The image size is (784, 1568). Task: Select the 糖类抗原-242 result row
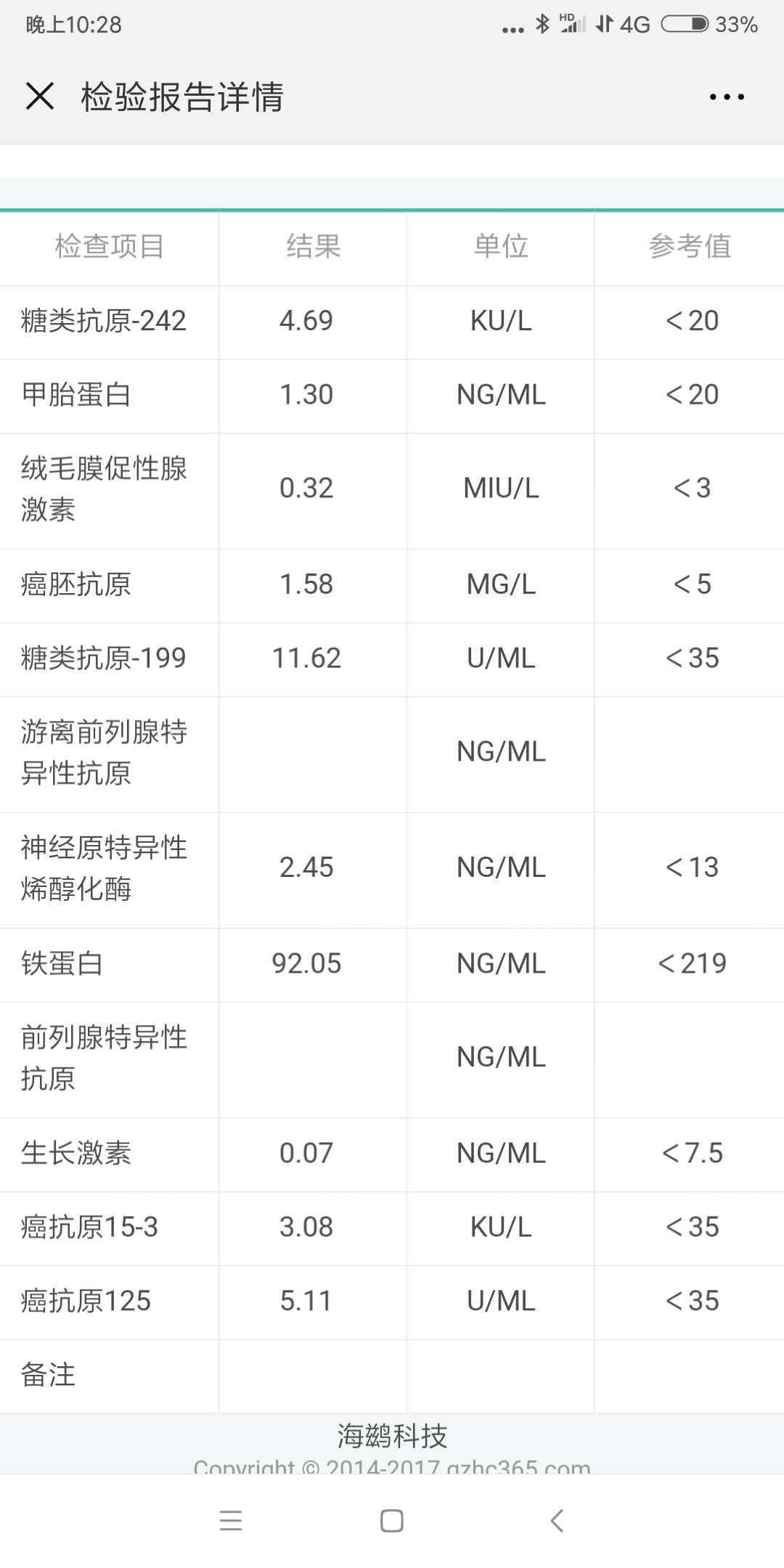(x=305, y=322)
